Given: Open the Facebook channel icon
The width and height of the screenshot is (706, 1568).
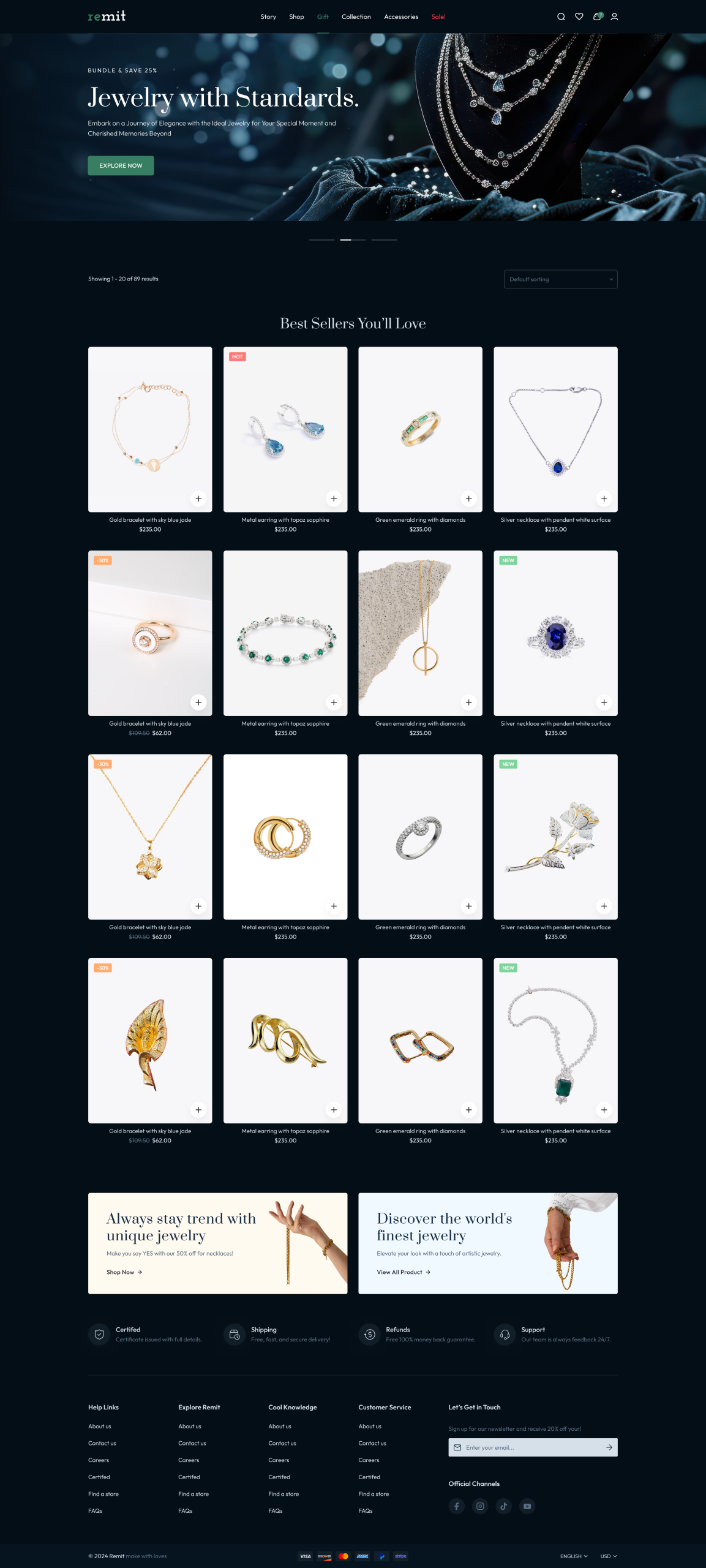Looking at the screenshot, I should tap(457, 1506).
